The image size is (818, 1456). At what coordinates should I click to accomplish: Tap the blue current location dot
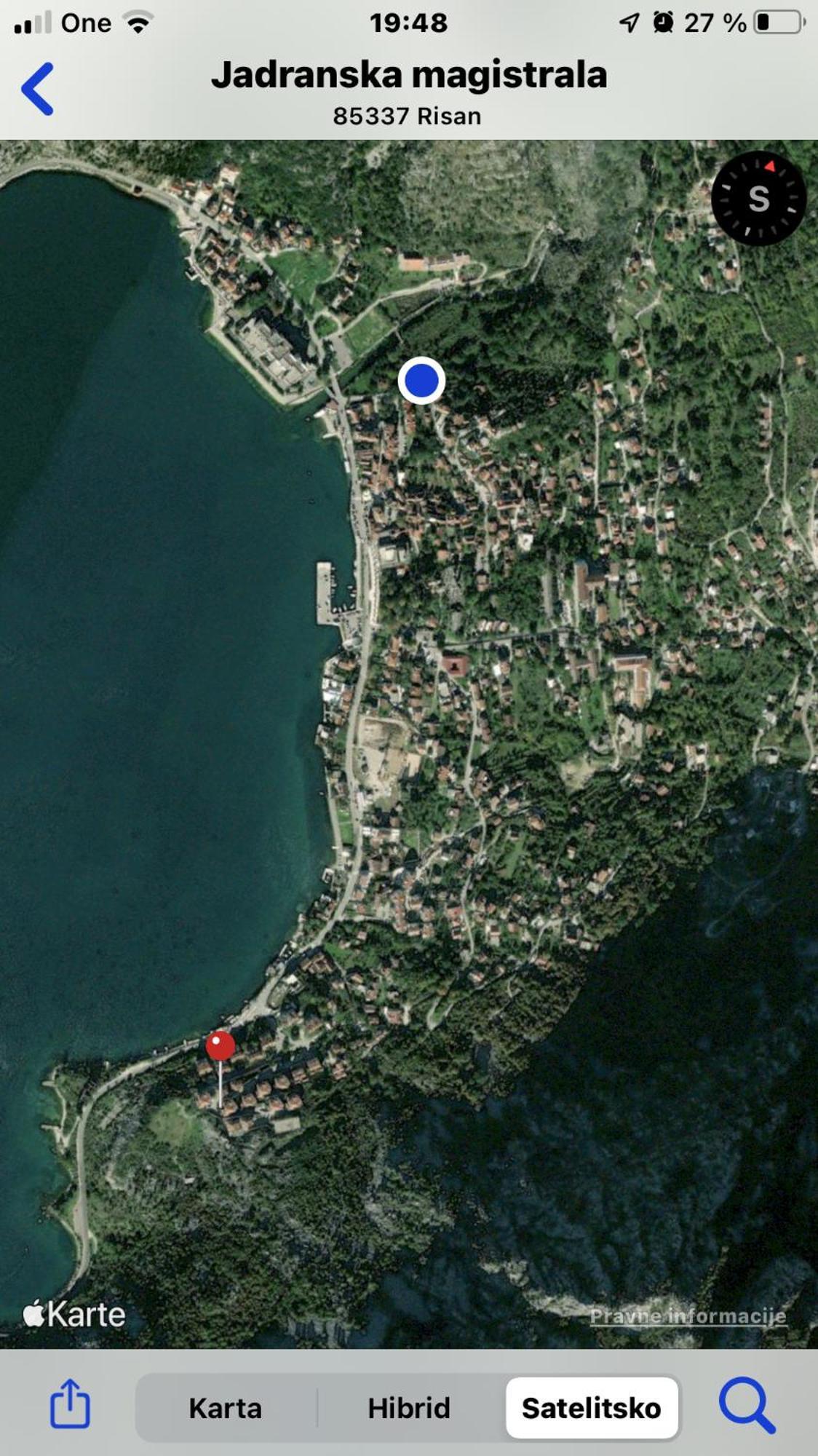(x=421, y=380)
